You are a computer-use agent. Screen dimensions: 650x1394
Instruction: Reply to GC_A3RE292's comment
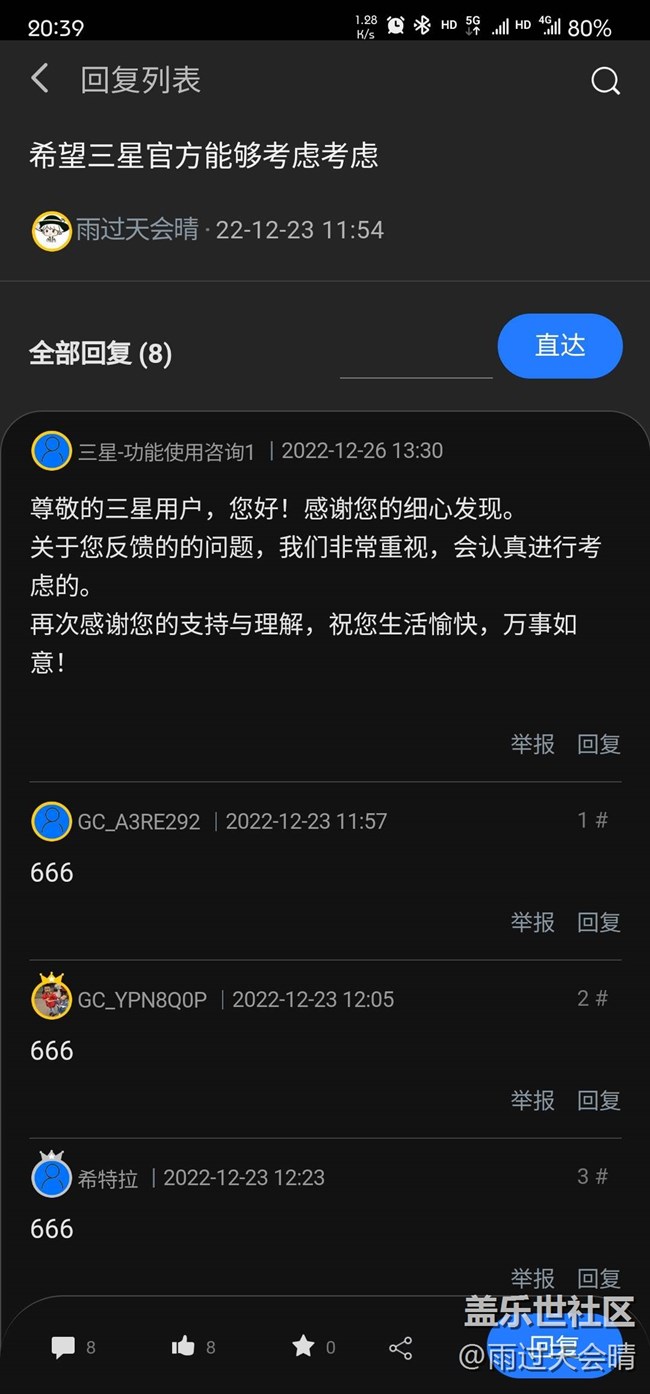point(599,922)
